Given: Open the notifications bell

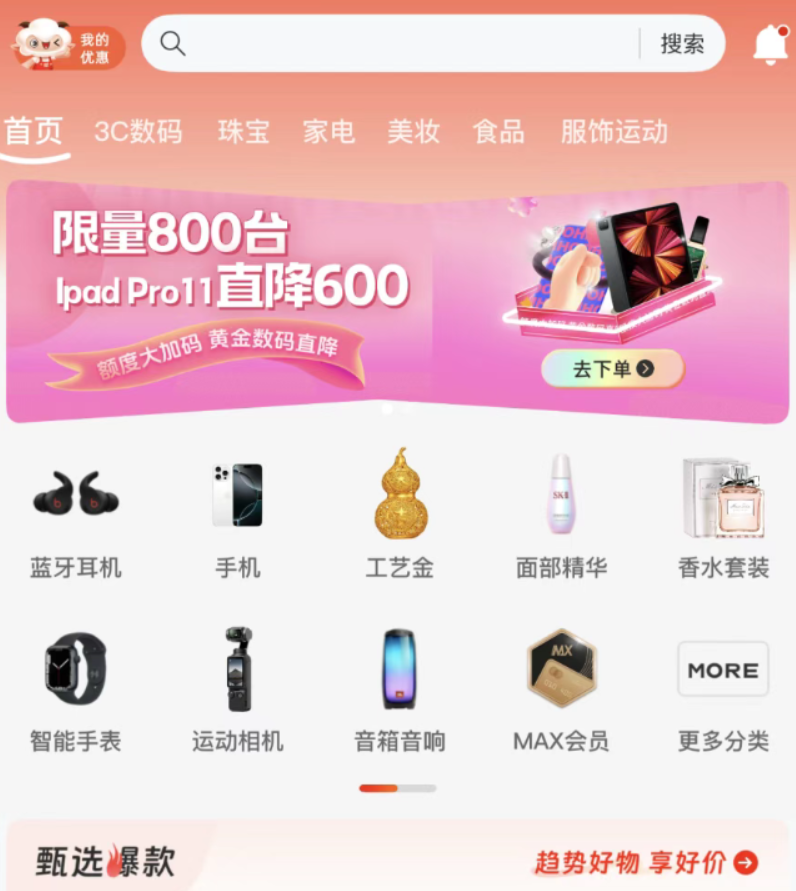Looking at the screenshot, I should tap(770, 45).
